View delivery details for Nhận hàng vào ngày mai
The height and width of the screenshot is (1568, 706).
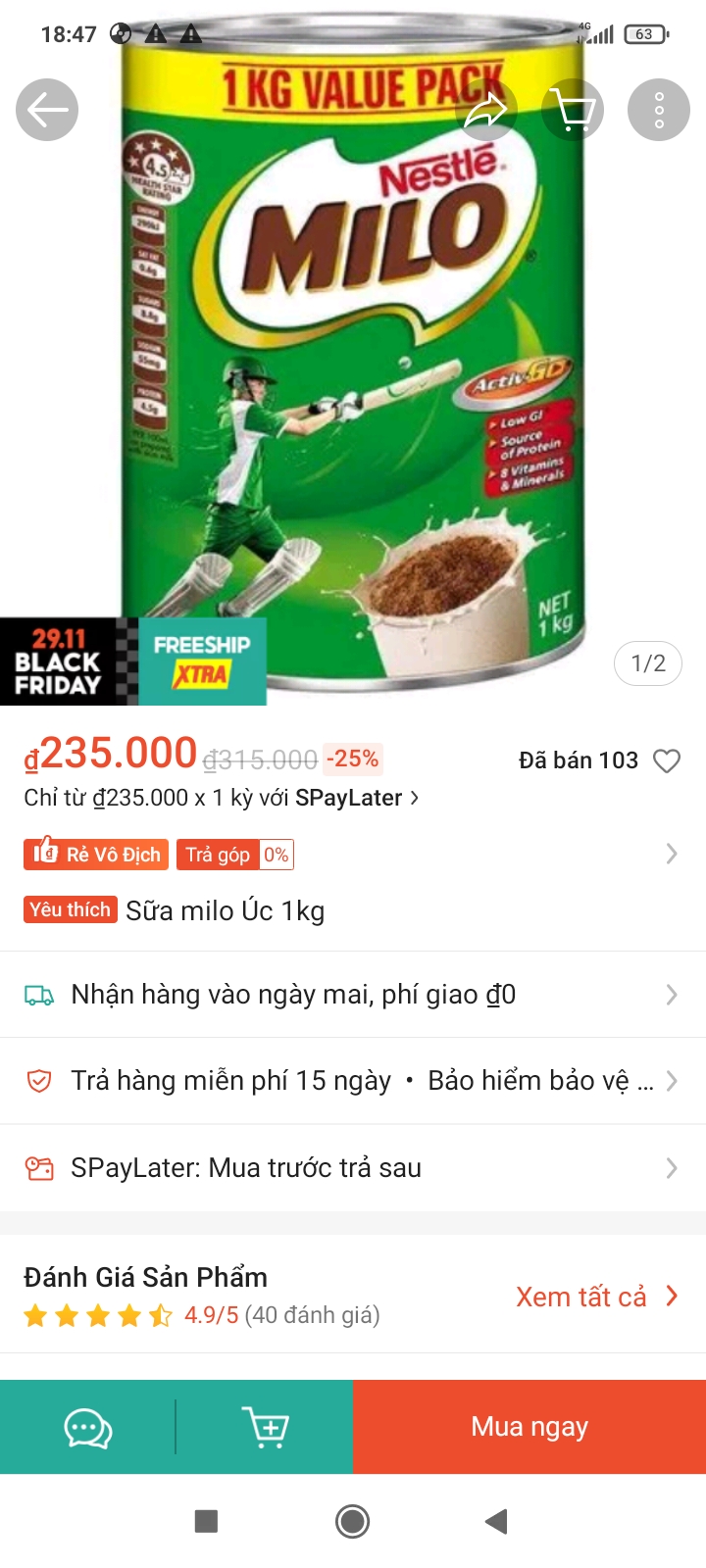(353, 995)
